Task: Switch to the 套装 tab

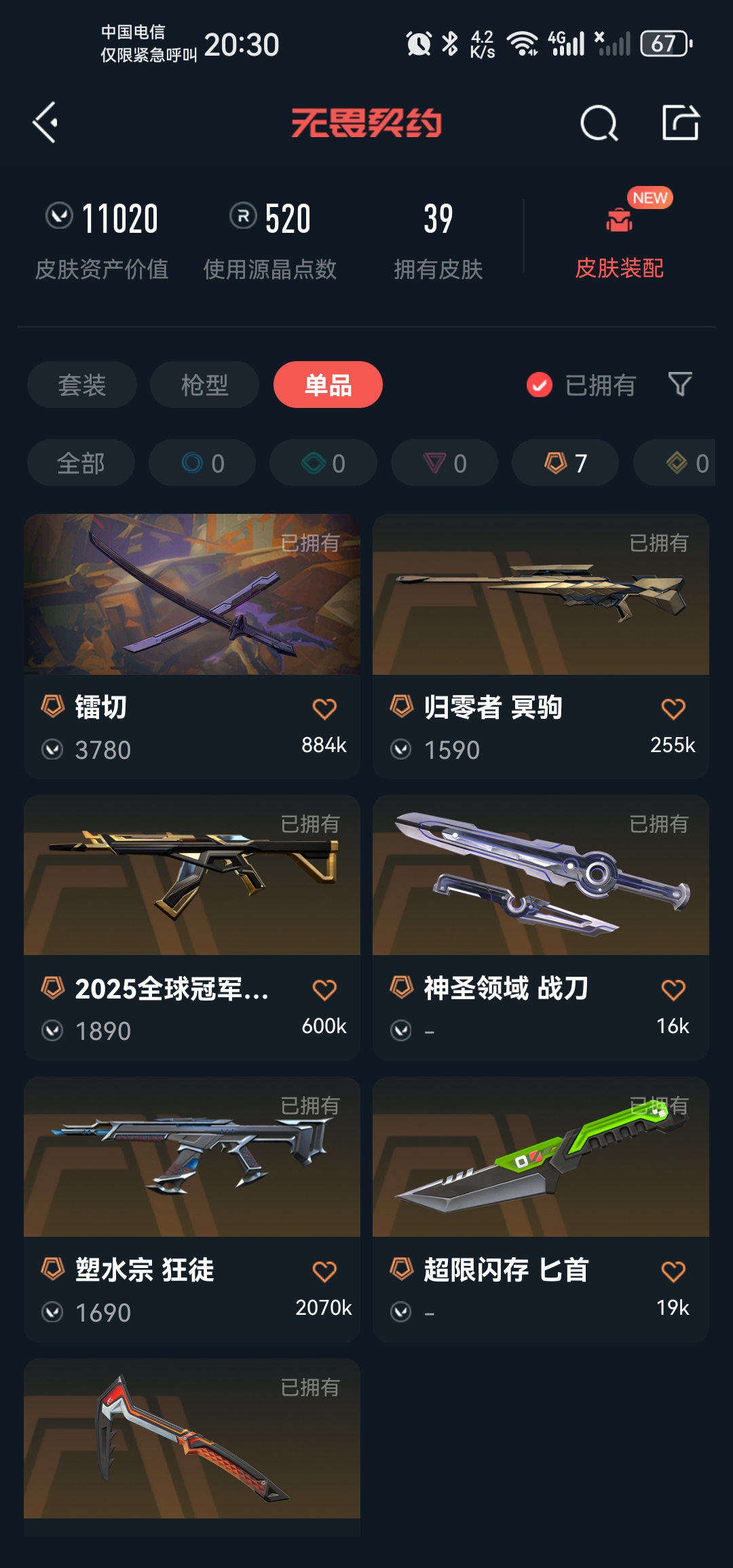Action: [81, 385]
